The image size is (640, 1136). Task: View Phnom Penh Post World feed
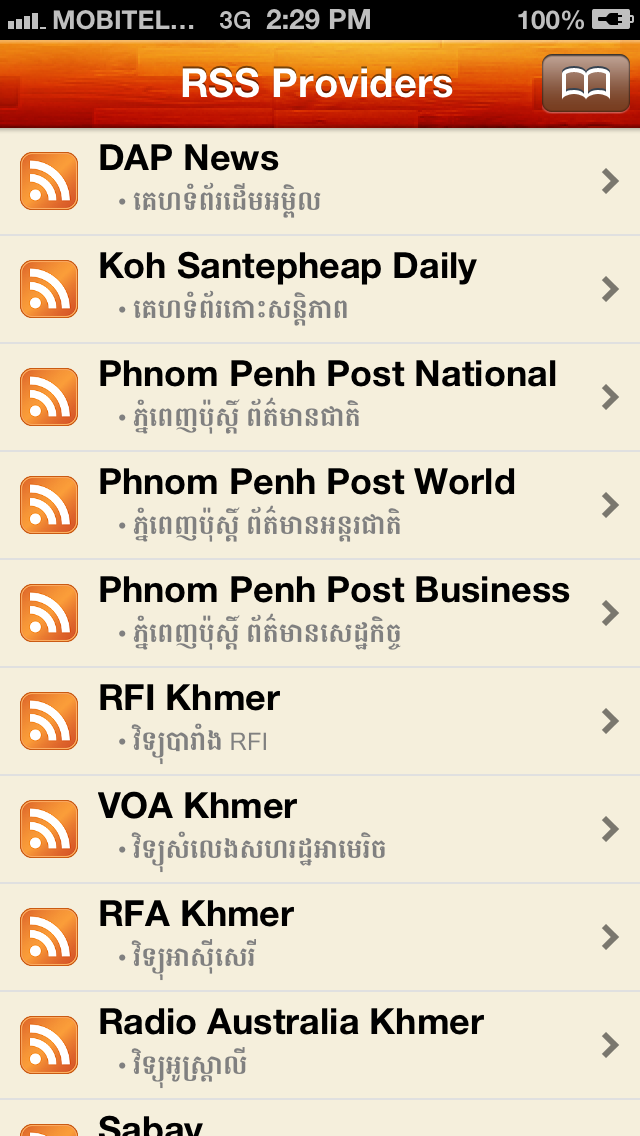[320, 506]
